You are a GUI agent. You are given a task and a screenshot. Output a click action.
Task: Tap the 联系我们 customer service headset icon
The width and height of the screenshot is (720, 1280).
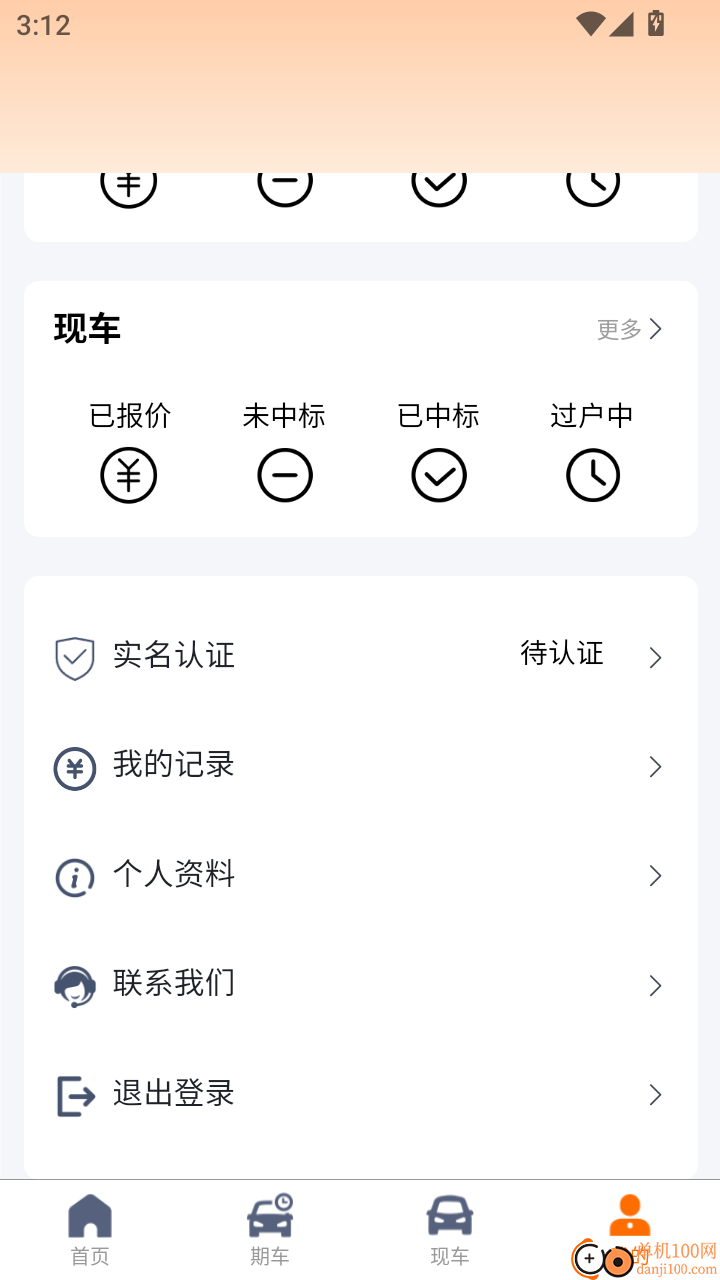74,985
